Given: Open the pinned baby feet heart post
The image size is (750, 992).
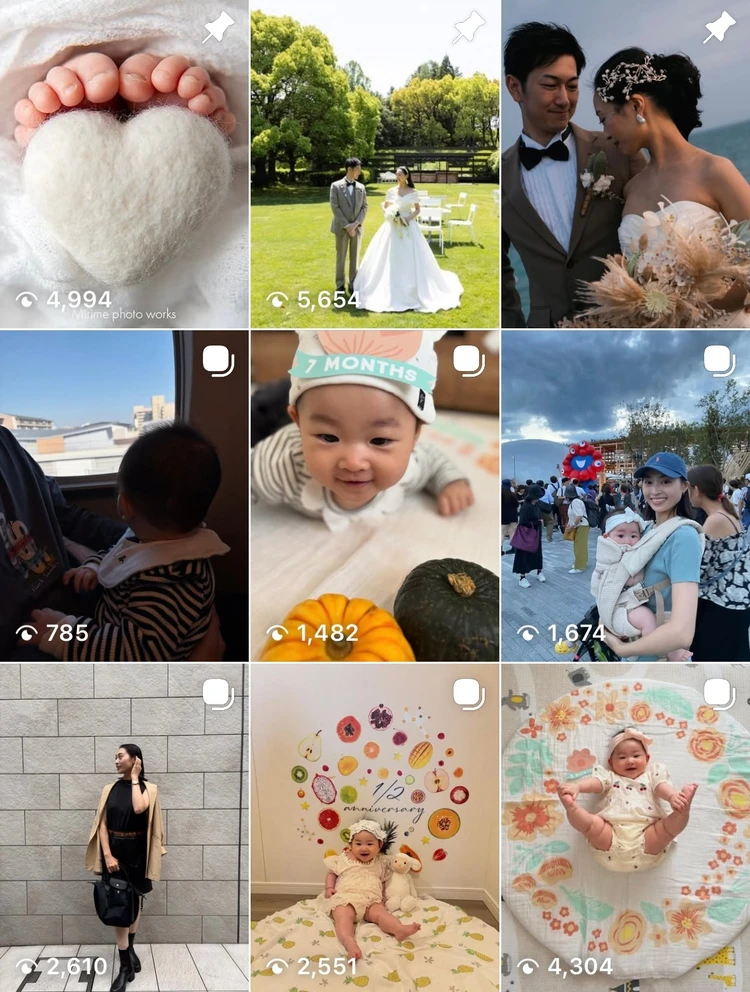Looking at the screenshot, I should 124,165.
